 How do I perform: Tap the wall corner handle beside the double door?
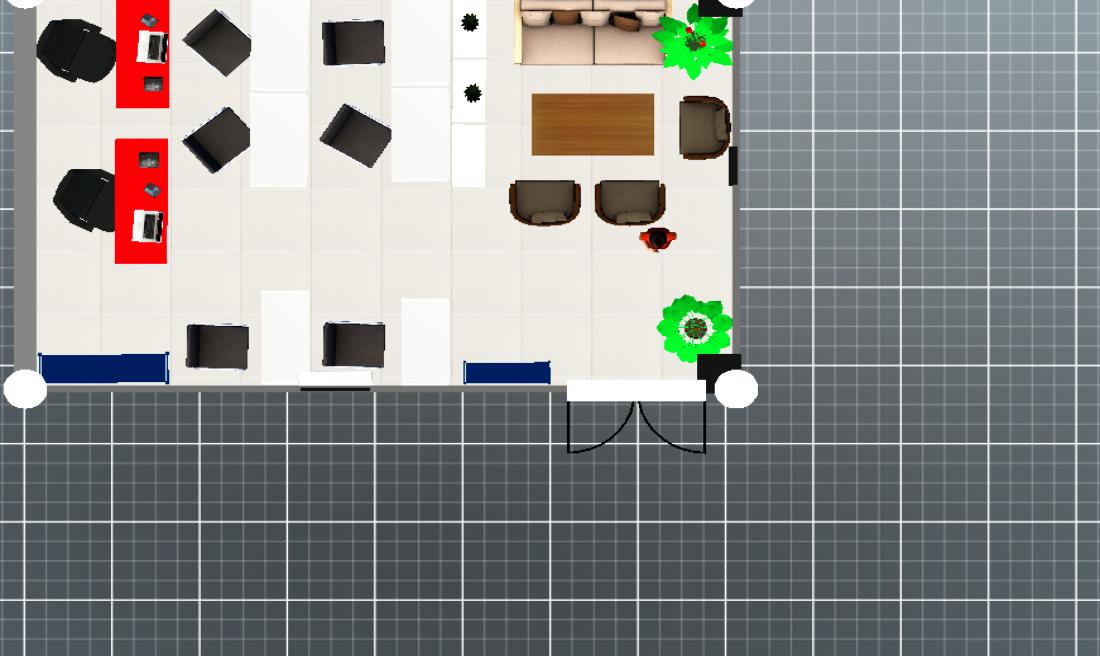tap(736, 389)
